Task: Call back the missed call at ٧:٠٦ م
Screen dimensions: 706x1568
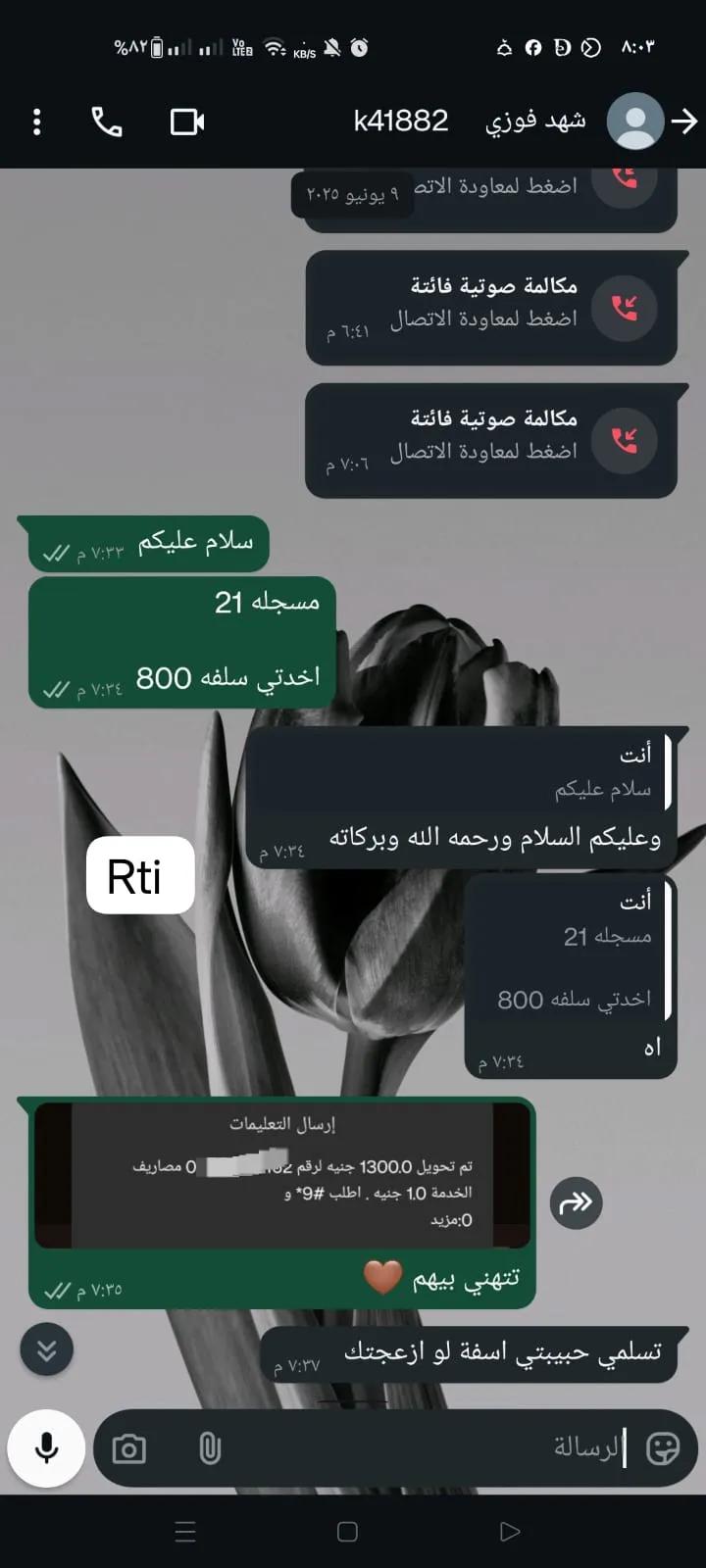Action: coord(625,440)
